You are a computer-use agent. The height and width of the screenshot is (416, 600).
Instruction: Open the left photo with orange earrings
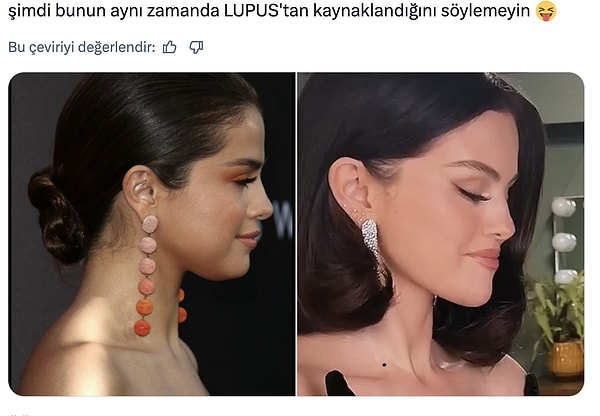click(x=152, y=234)
